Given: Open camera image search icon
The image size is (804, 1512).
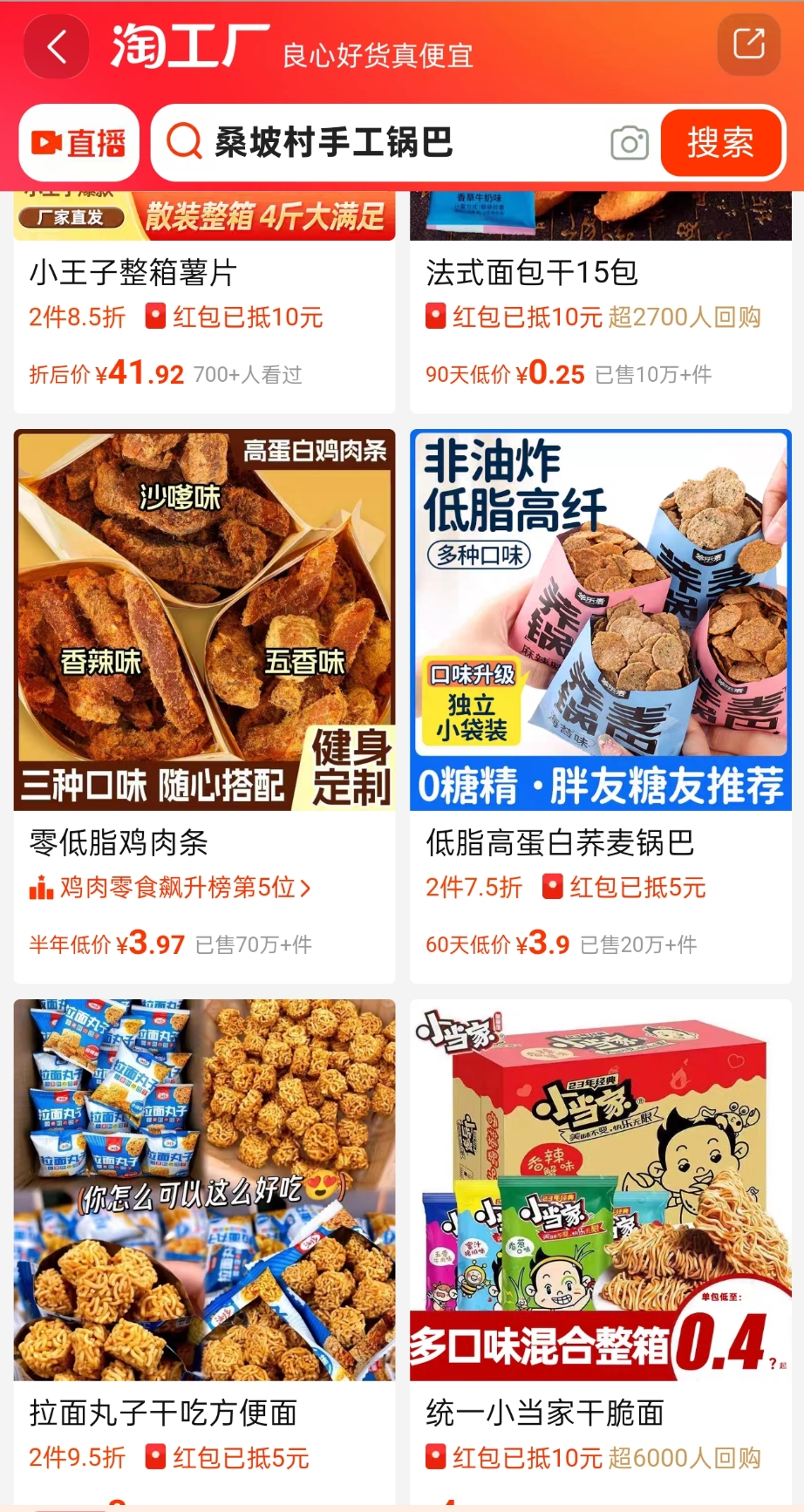Looking at the screenshot, I should pyautogui.click(x=630, y=143).
